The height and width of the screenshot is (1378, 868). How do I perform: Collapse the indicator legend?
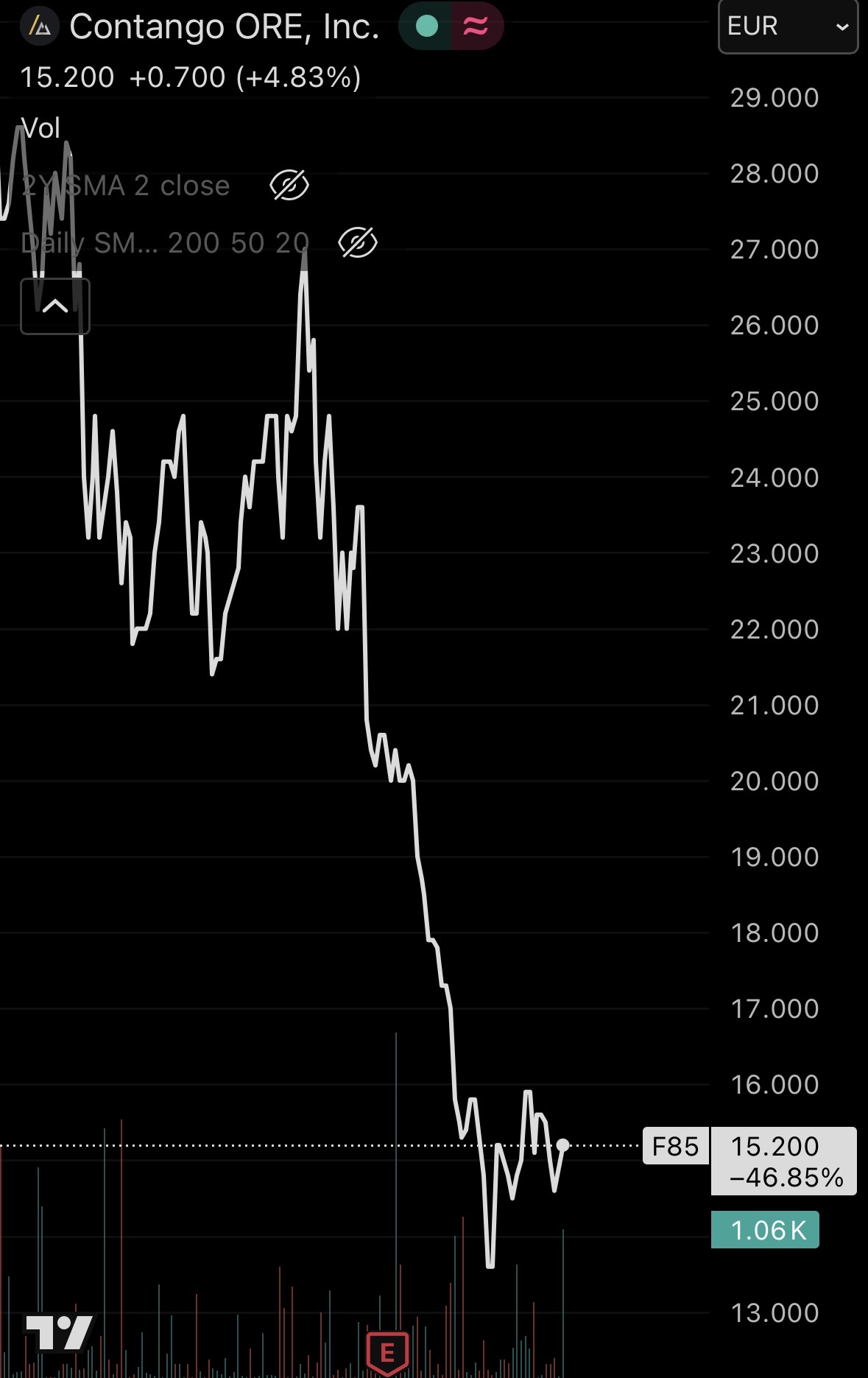(x=55, y=306)
